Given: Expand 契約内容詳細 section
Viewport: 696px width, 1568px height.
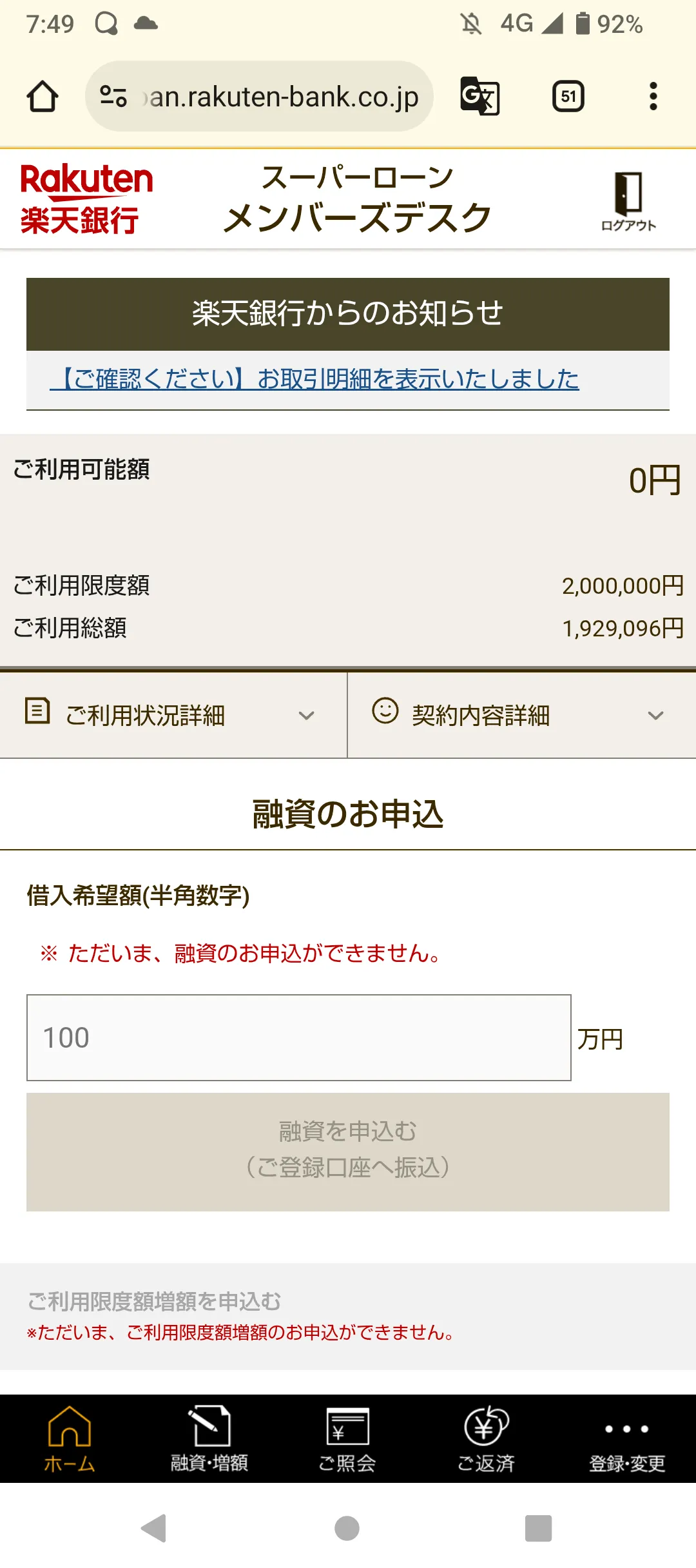Looking at the screenshot, I should [x=521, y=715].
